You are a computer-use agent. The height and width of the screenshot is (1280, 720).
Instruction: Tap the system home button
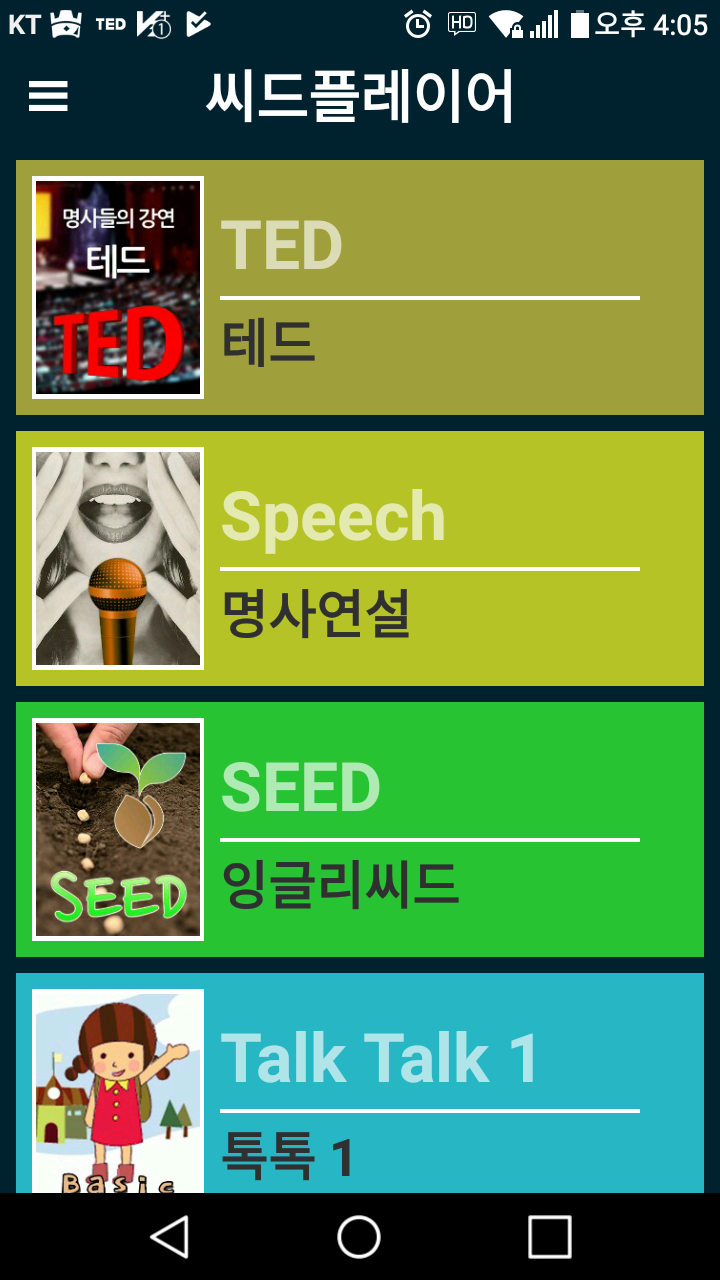pos(359,1237)
